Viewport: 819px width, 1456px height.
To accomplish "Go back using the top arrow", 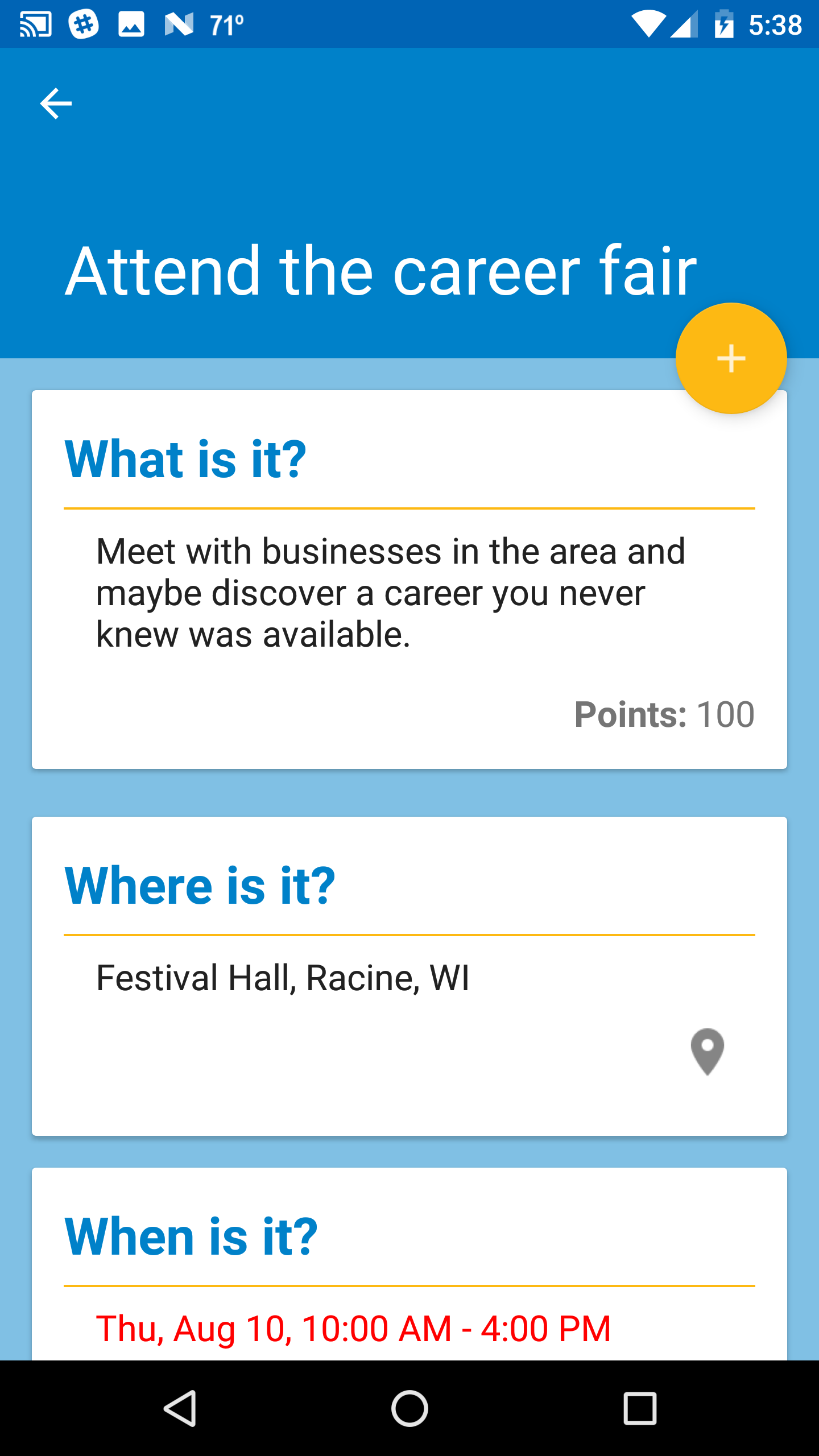I will pyautogui.click(x=56, y=104).
